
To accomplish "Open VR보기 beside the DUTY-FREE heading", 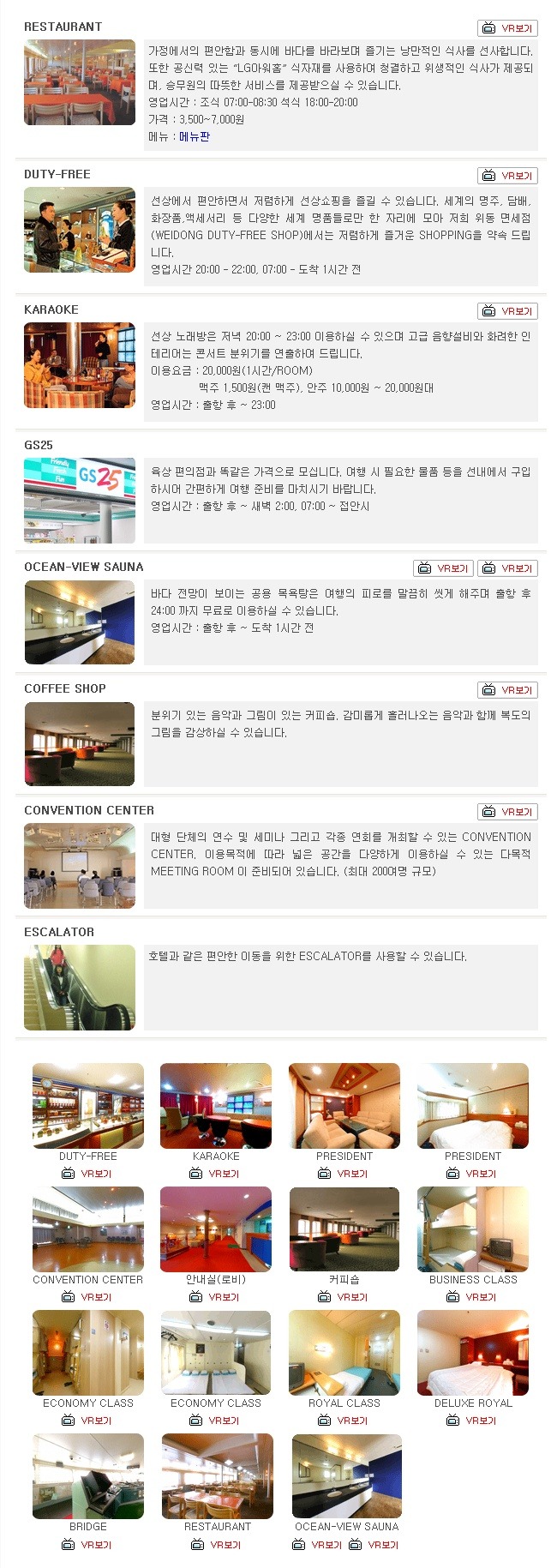I will (x=507, y=176).
